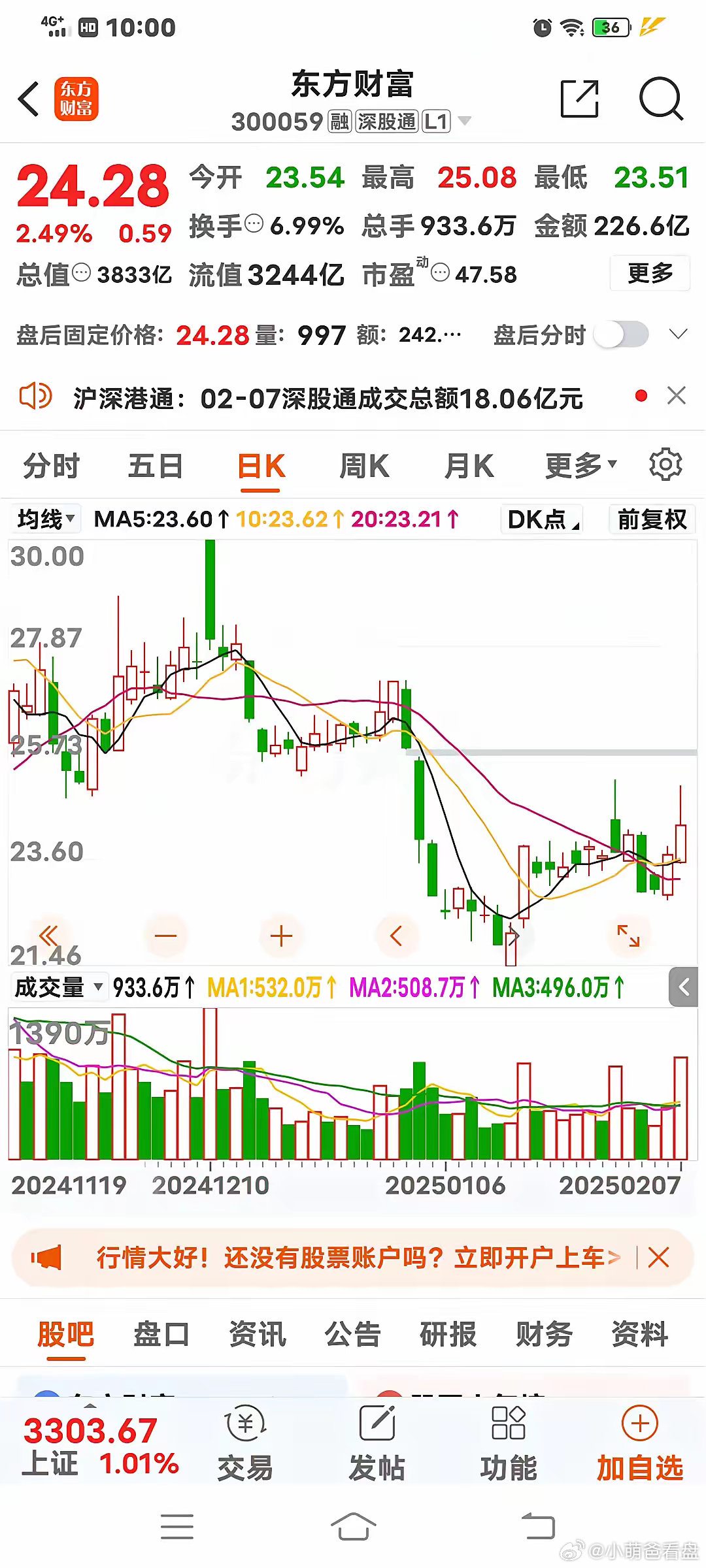This screenshot has width=706, height=1568.
Task: Open the 成交量 indicator dropdown
Action: tap(59, 987)
